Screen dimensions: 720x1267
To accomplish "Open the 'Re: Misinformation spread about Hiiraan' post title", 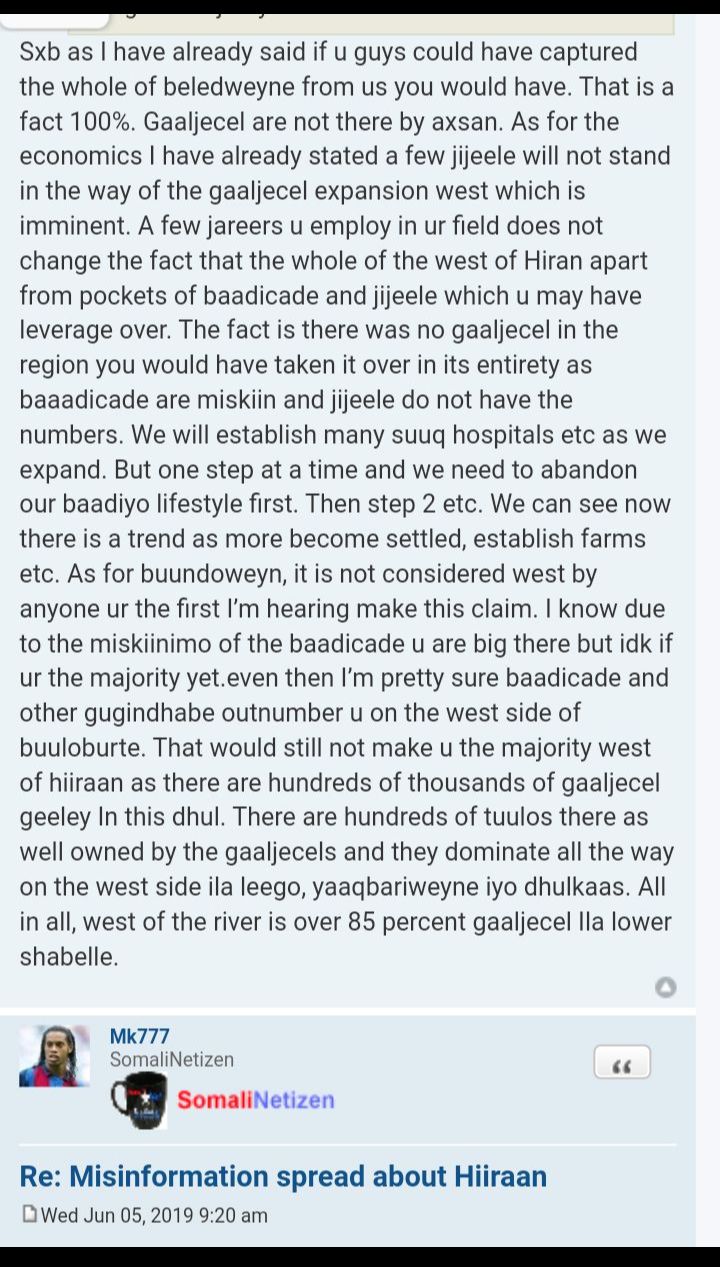I will (x=283, y=1176).
